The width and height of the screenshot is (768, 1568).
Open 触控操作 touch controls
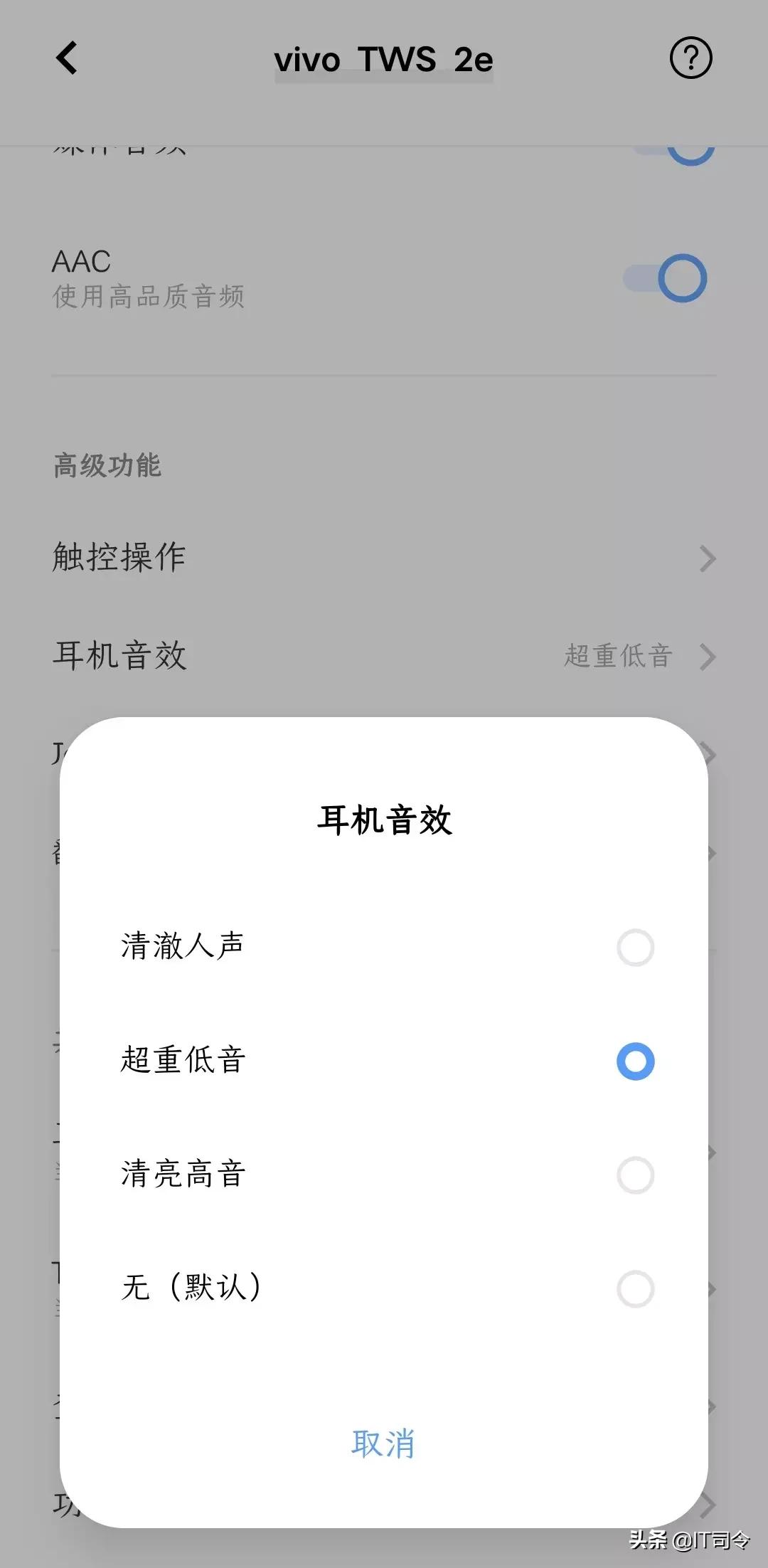coord(117,558)
